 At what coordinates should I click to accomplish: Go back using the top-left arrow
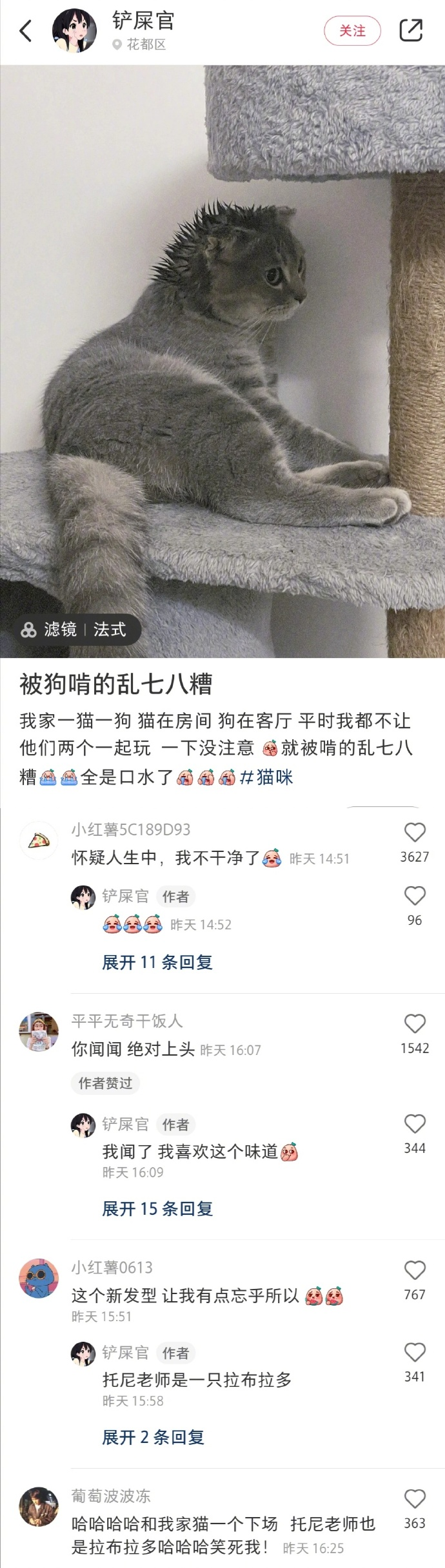26,31
